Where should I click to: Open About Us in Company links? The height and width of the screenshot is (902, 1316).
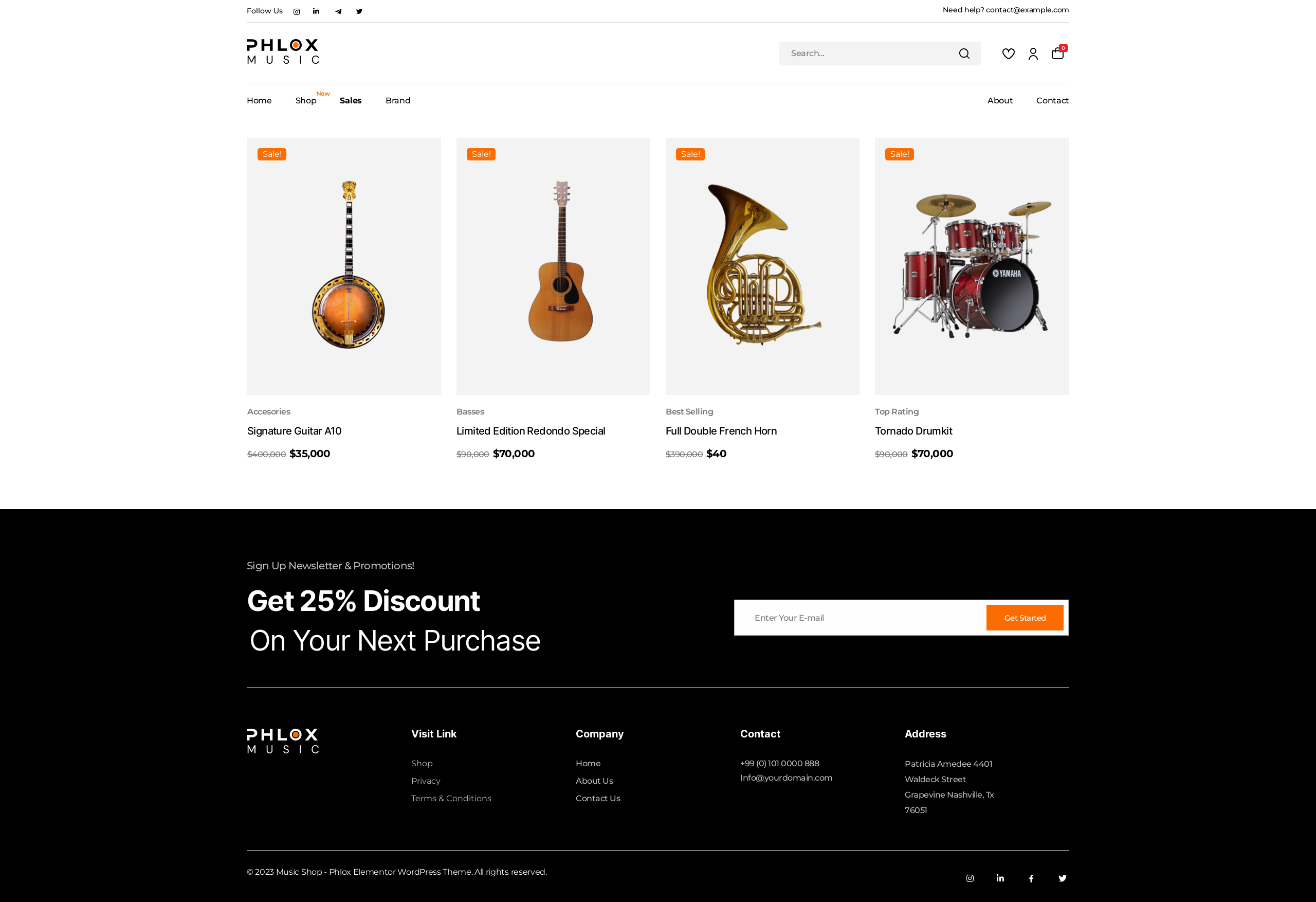tap(594, 781)
